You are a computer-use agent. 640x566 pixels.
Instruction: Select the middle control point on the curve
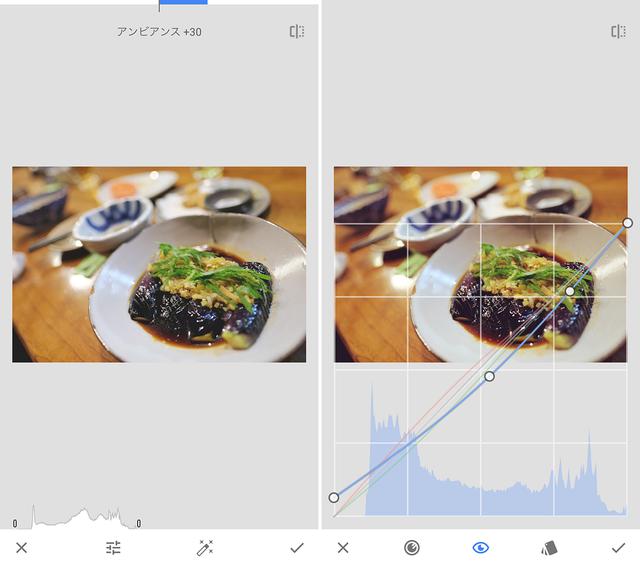[489, 376]
